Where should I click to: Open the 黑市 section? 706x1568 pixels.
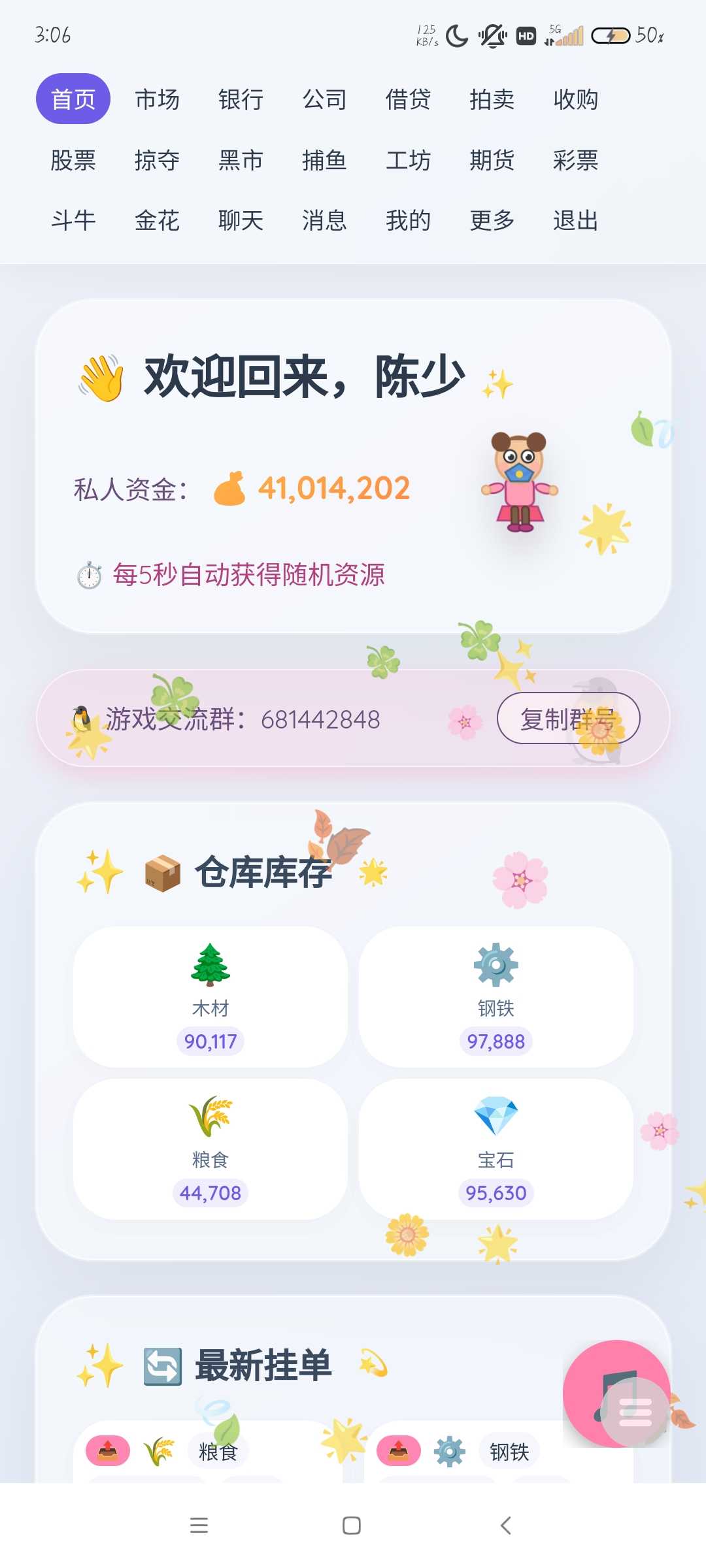click(241, 160)
